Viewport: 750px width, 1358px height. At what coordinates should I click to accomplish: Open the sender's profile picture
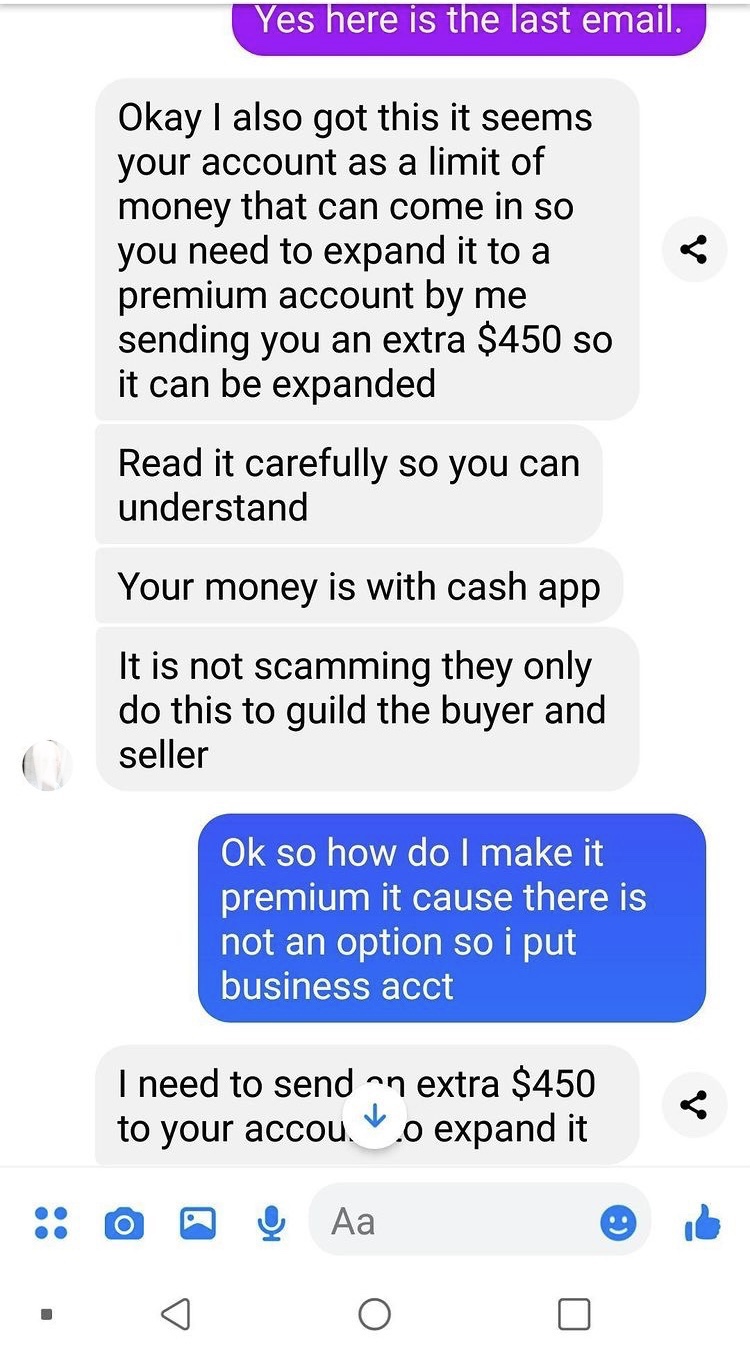pyautogui.click(x=48, y=766)
